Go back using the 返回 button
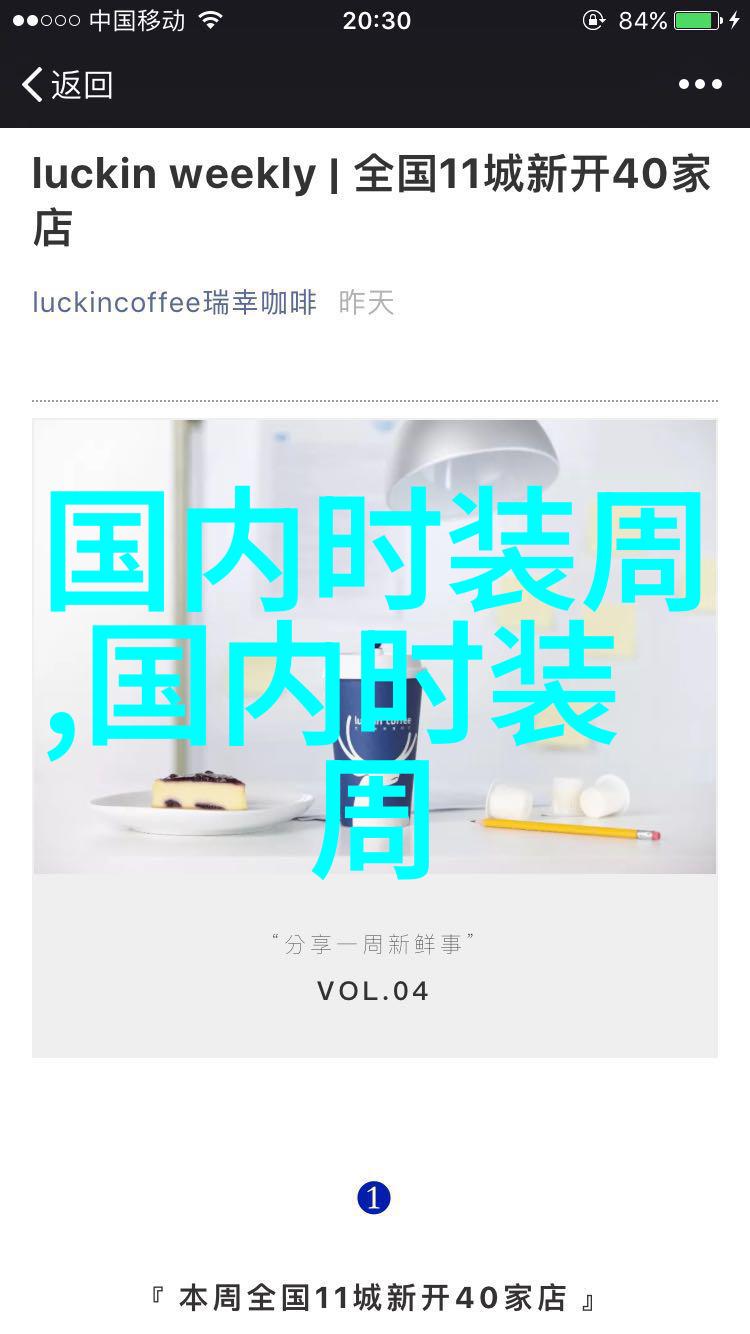The width and height of the screenshot is (750, 1334). pos(66,85)
